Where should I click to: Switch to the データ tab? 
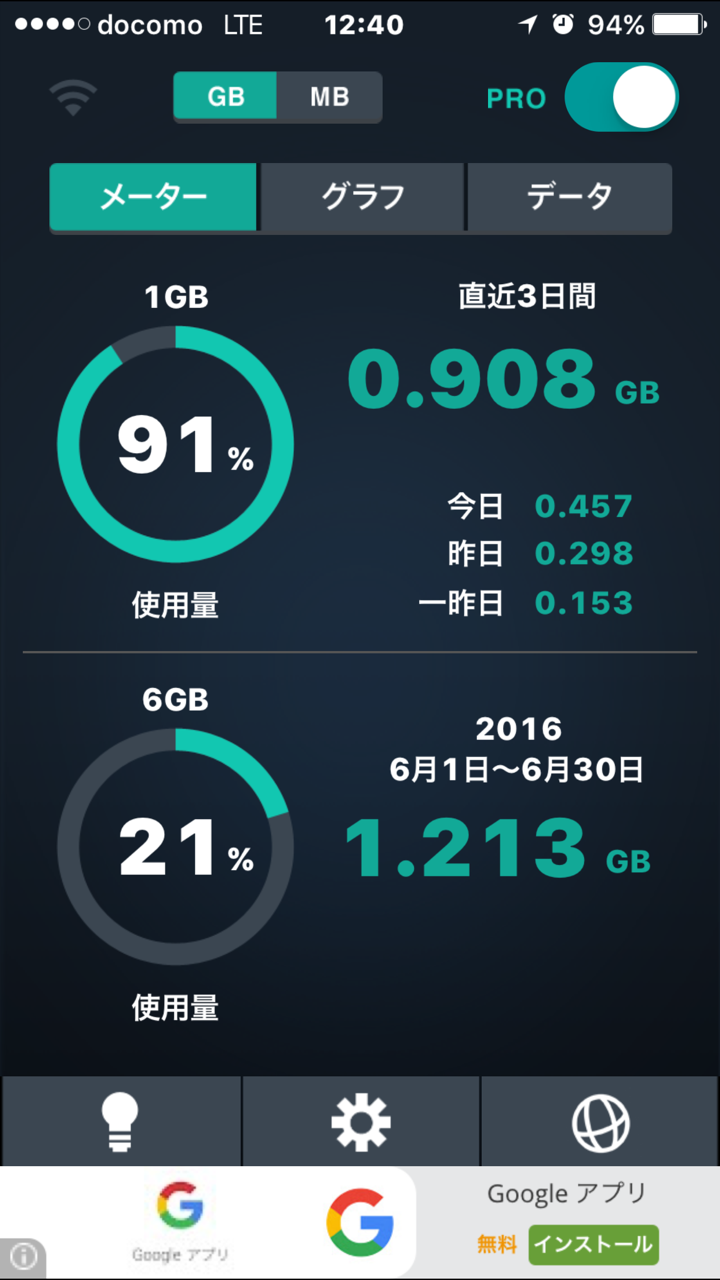[570, 198]
